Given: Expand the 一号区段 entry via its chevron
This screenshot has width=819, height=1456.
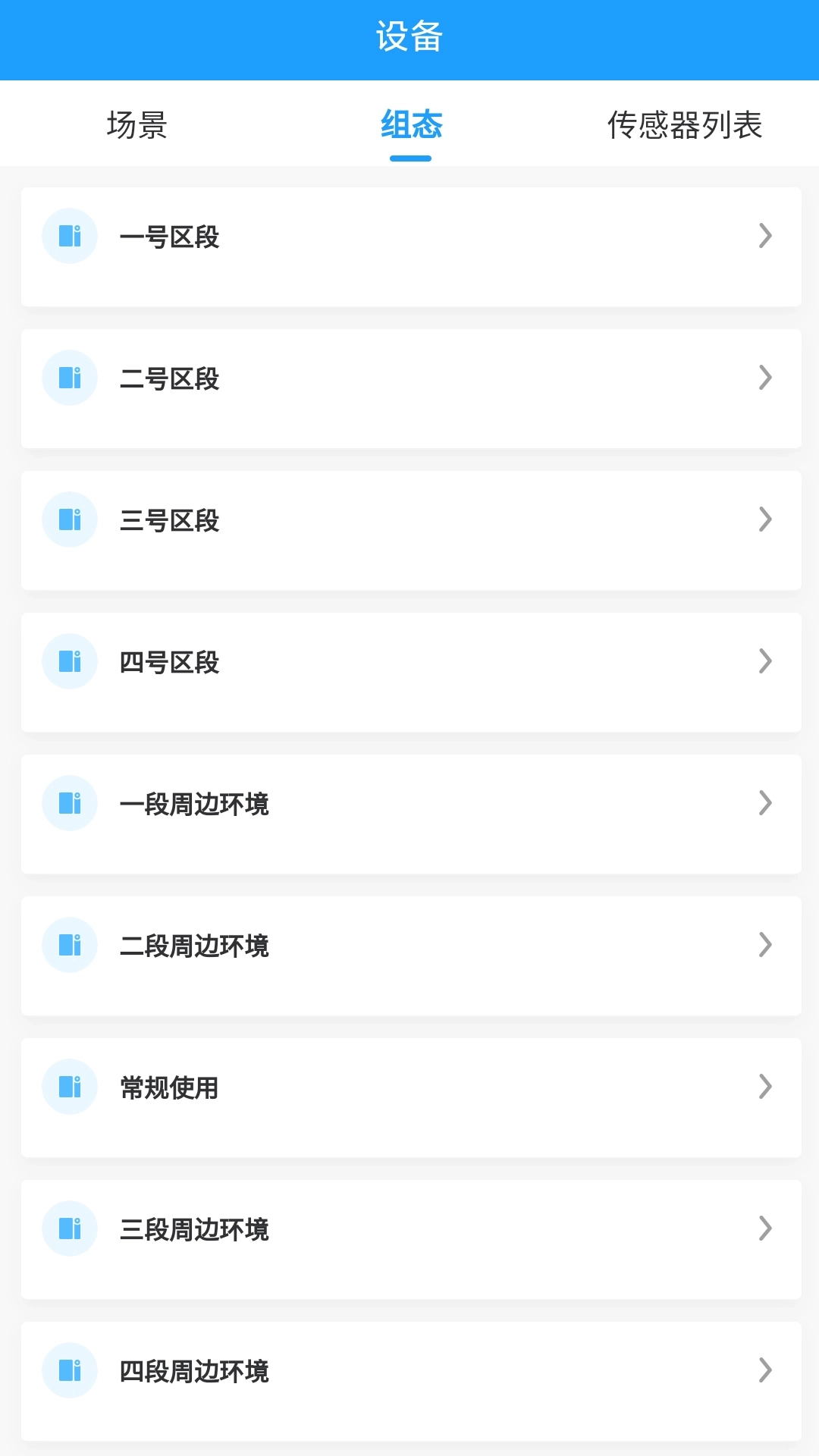Looking at the screenshot, I should pyautogui.click(x=765, y=236).
